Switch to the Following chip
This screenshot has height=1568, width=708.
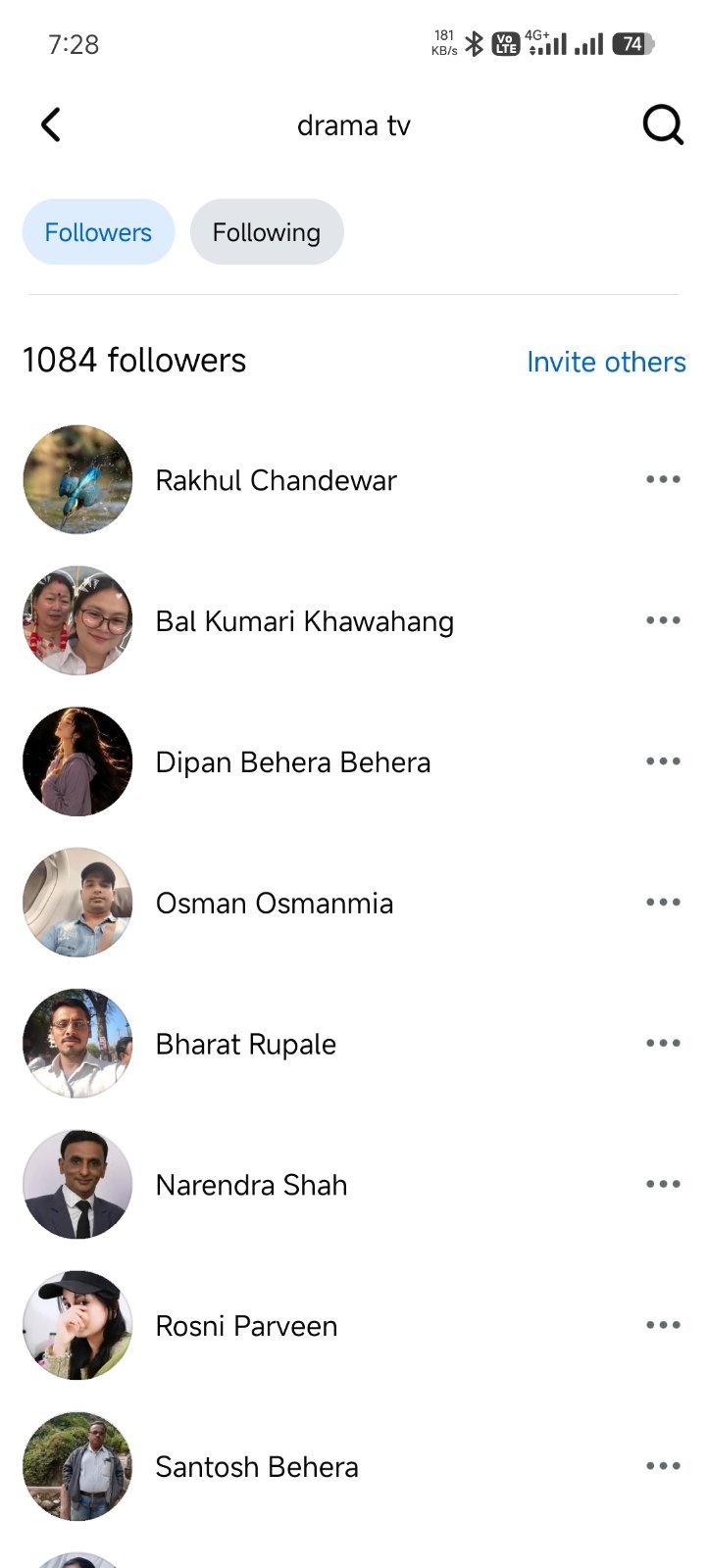pyautogui.click(x=267, y=232)
